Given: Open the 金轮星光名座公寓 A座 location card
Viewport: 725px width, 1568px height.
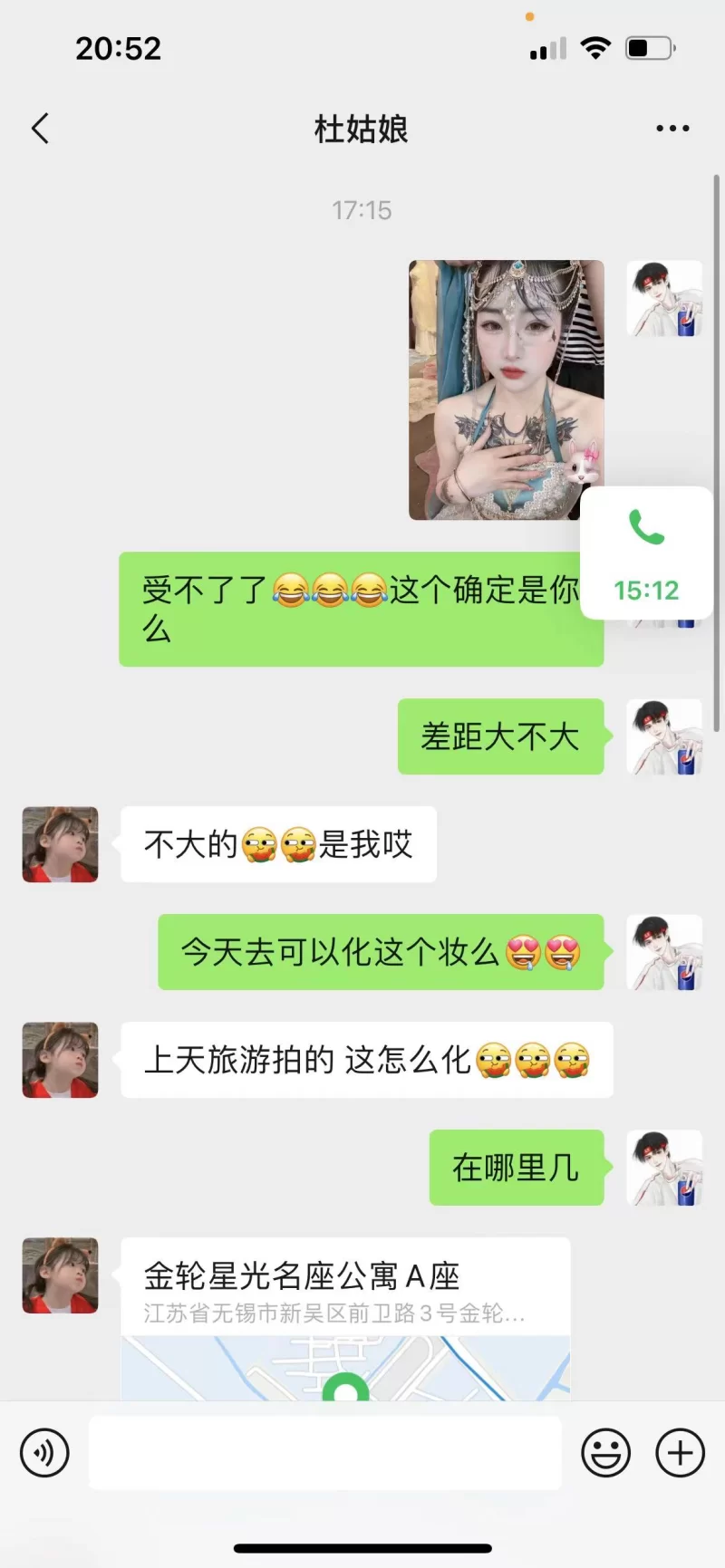Looking at the screenshot, I should (x=345, y=1313).
